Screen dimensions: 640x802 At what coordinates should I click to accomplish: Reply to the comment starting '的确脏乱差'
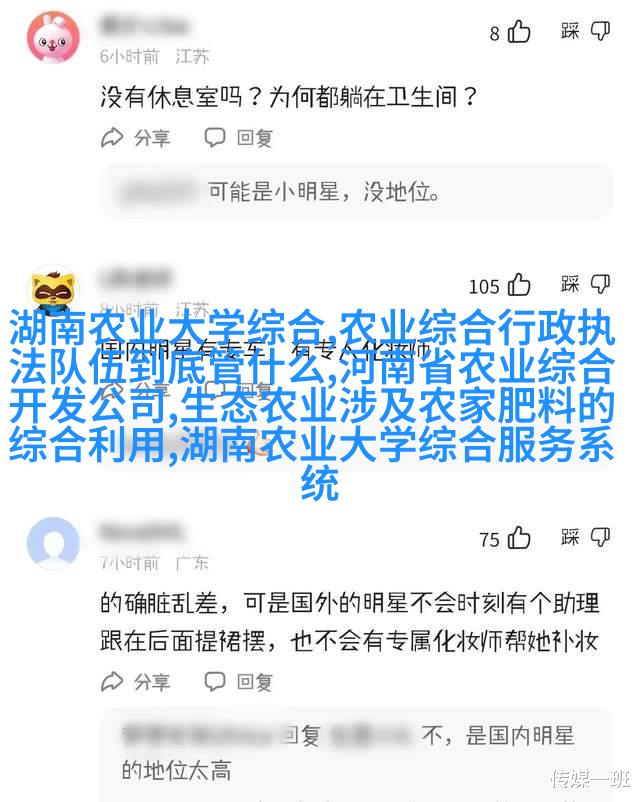[238, 682]
